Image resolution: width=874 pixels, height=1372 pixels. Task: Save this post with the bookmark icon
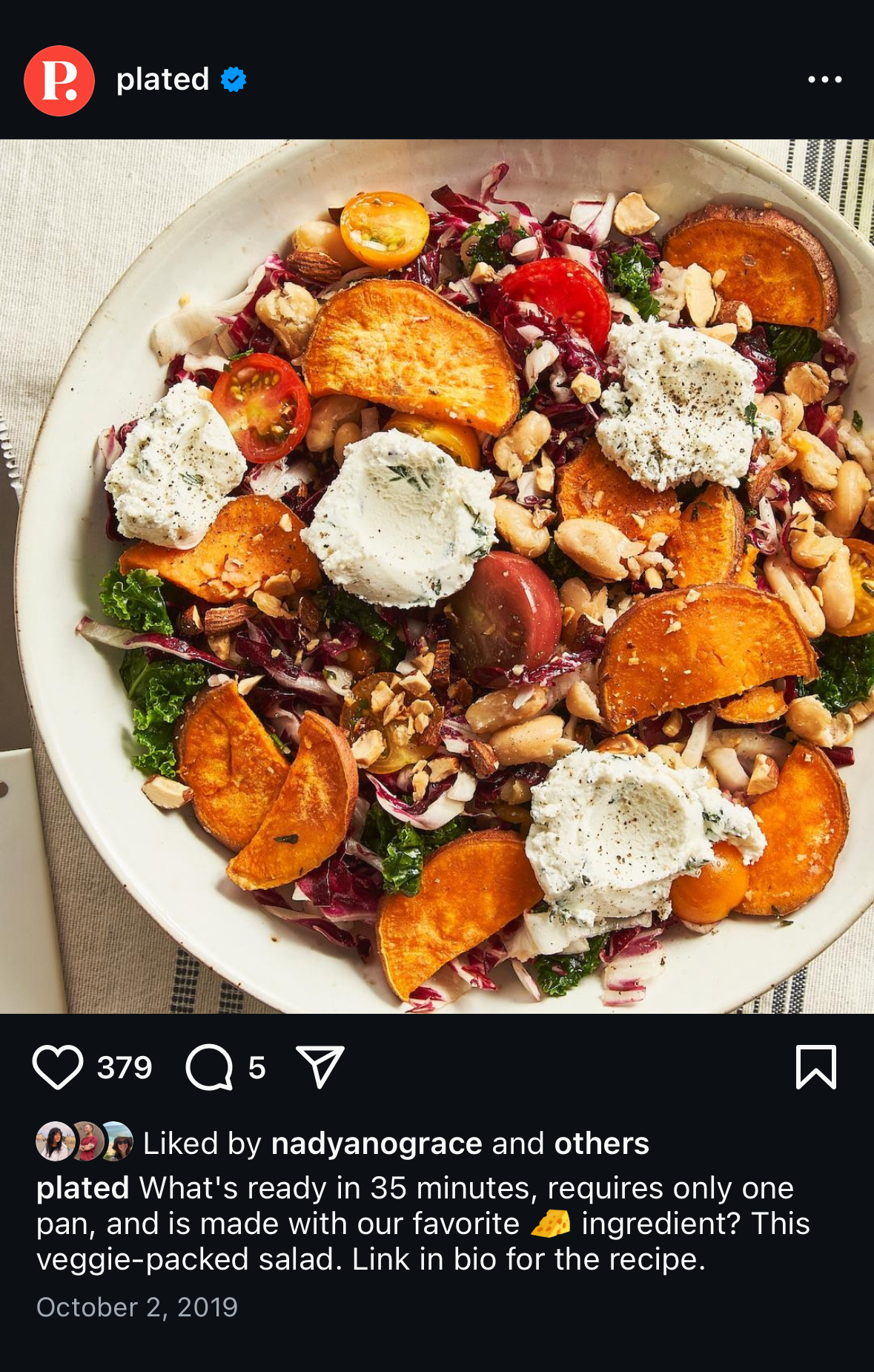tap(815, 1067)
